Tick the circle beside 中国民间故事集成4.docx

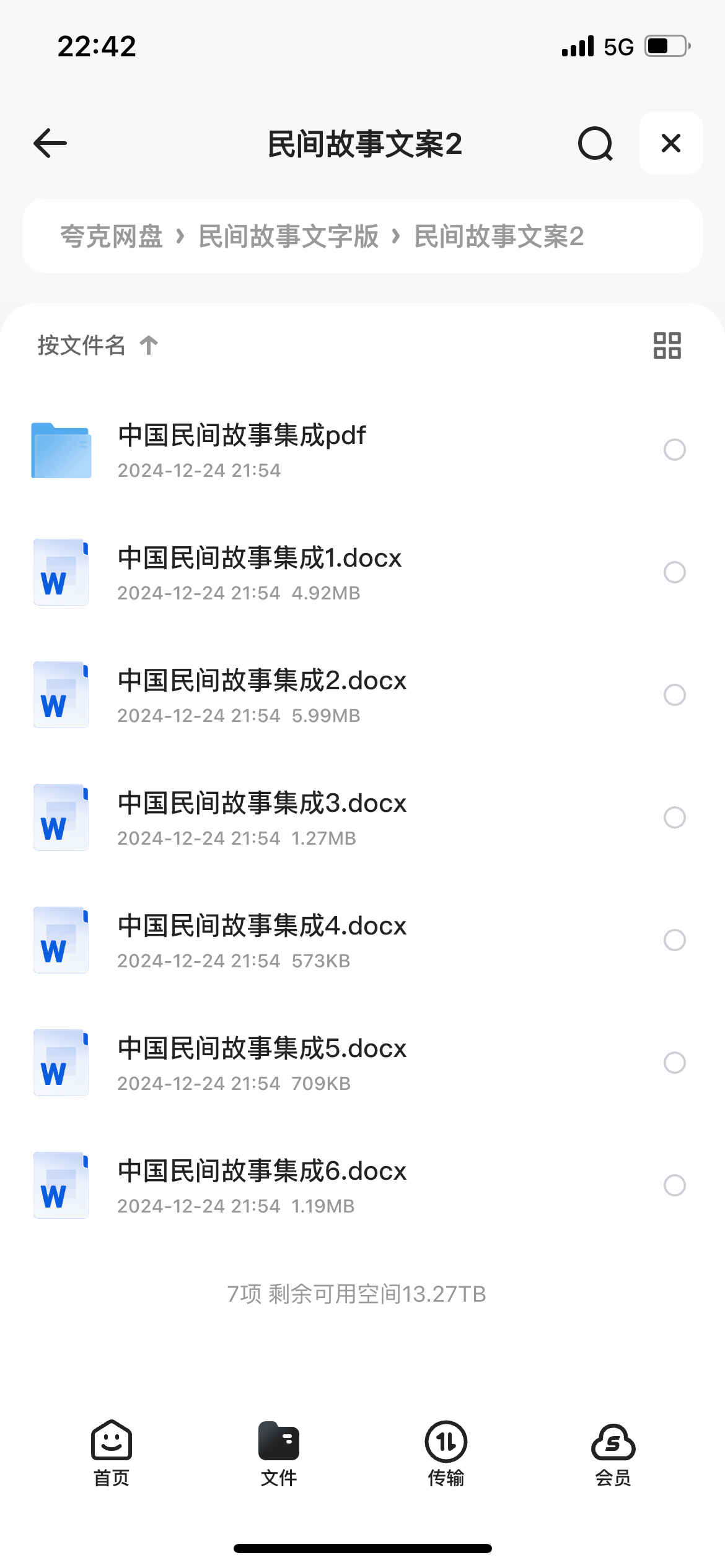coord(675,940)
